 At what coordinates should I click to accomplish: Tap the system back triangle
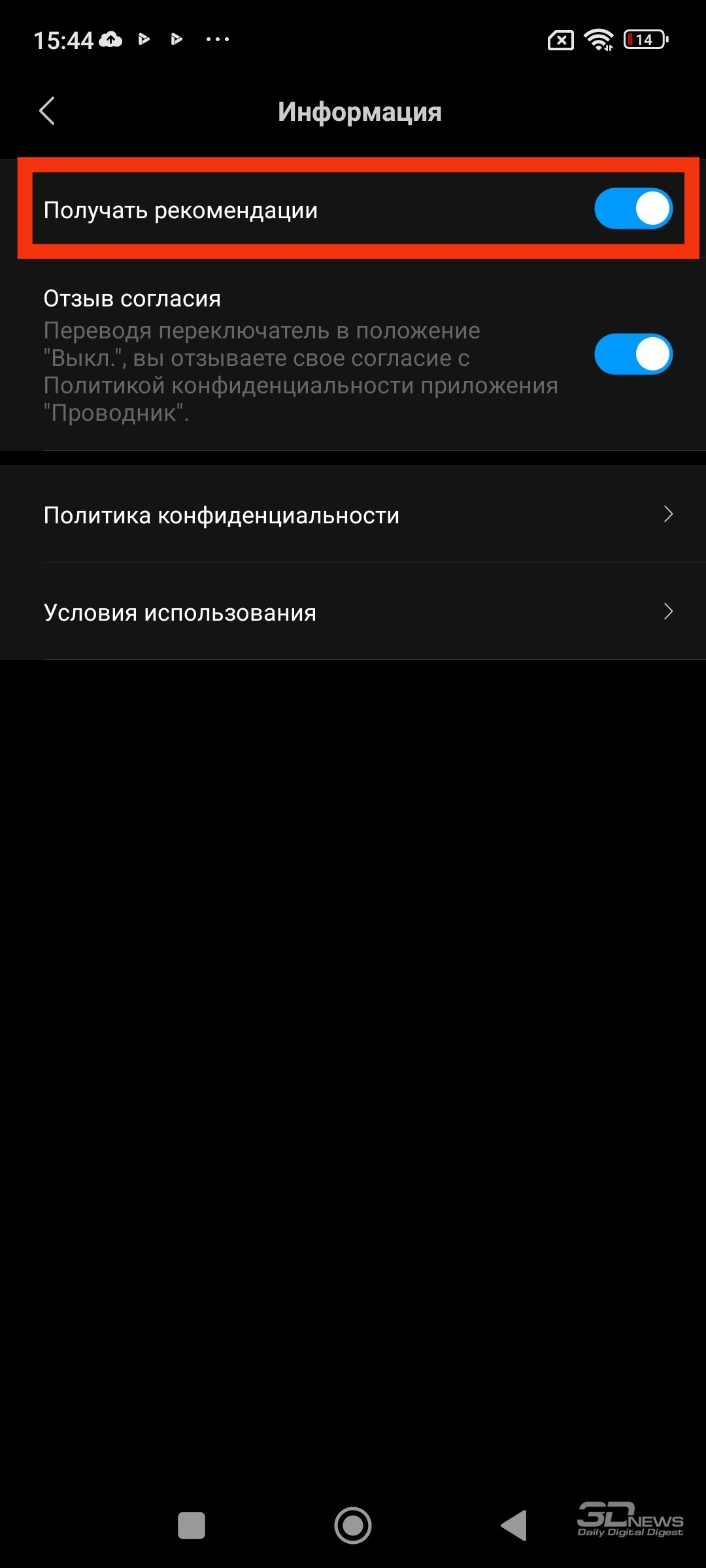coord(514,1526)
